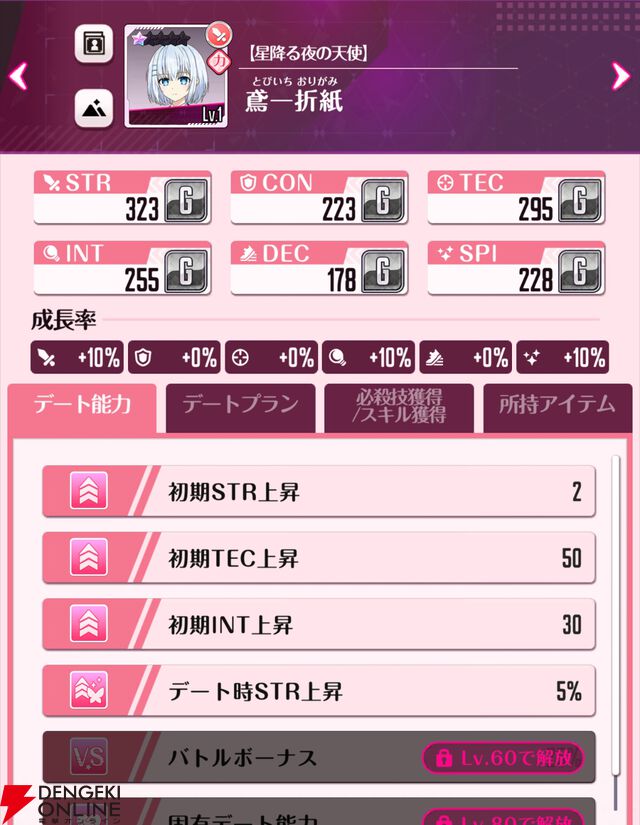Tap the 鳶一折紙 character portrait
Image resolution: width=640 pixels, height=825 pixels.
tap(178, 77)
